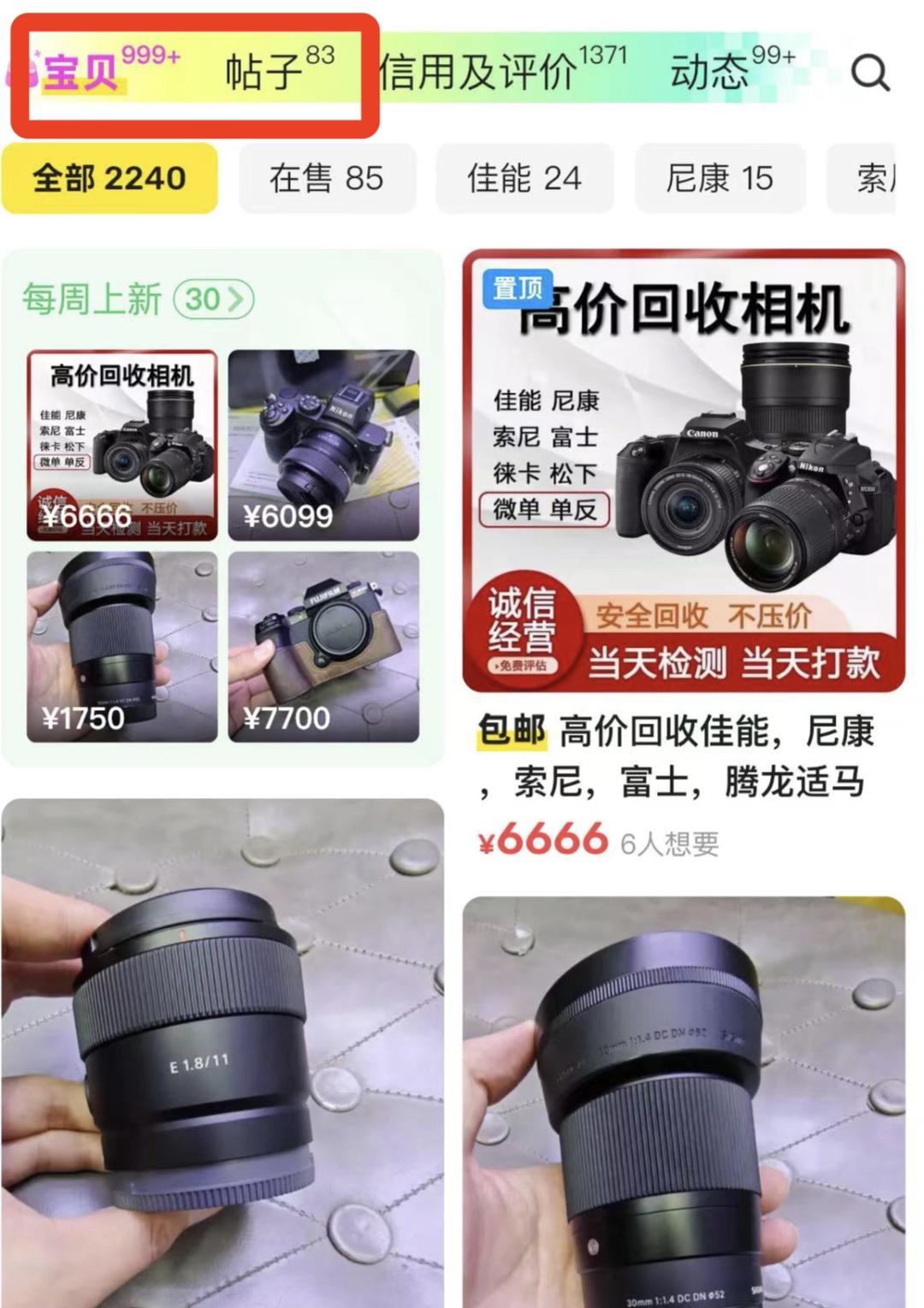The image size is (924, 1308).
Task: Open the 30mm 1:1.4 DC DN lens listing
Action: (x=684, y=1104)
